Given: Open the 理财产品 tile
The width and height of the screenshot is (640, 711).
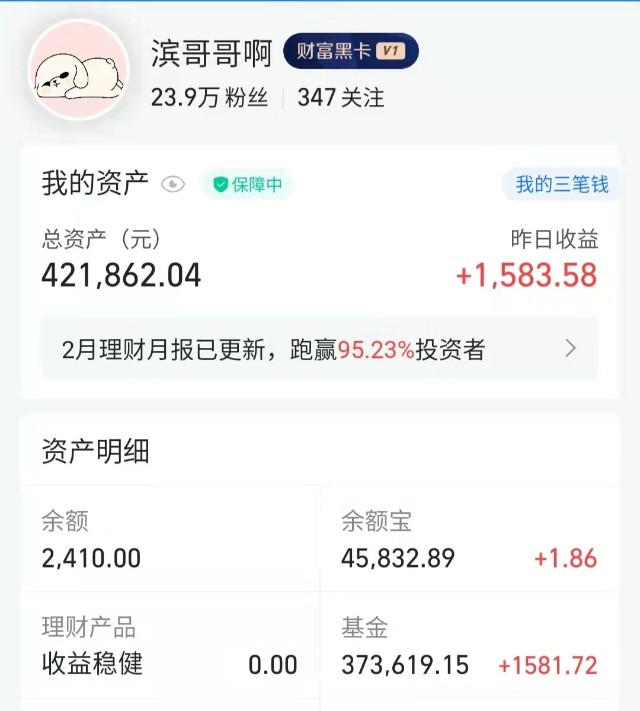Looking at the screenshot, I should coord(170,646).
